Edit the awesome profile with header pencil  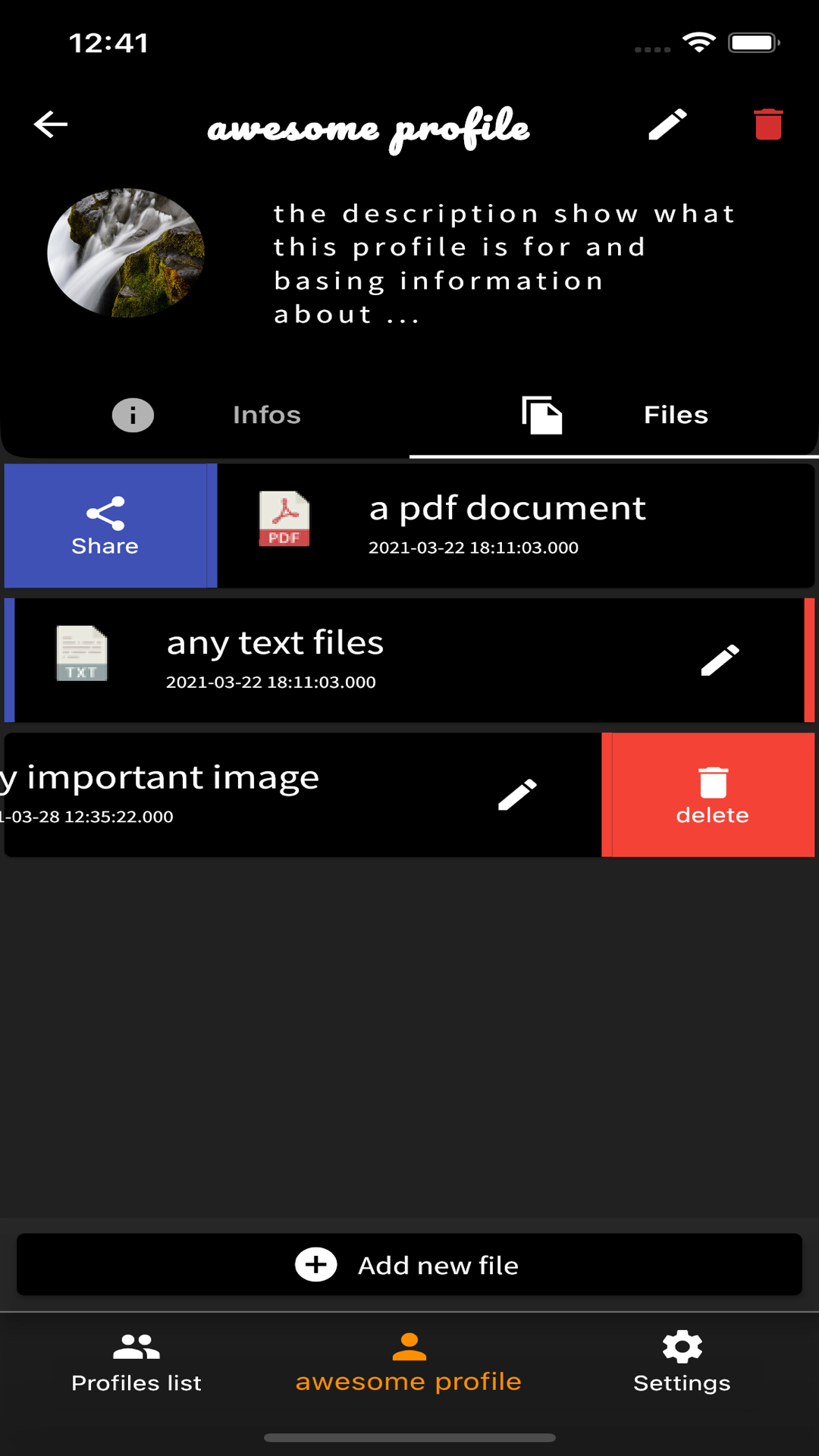coord(667,124)
